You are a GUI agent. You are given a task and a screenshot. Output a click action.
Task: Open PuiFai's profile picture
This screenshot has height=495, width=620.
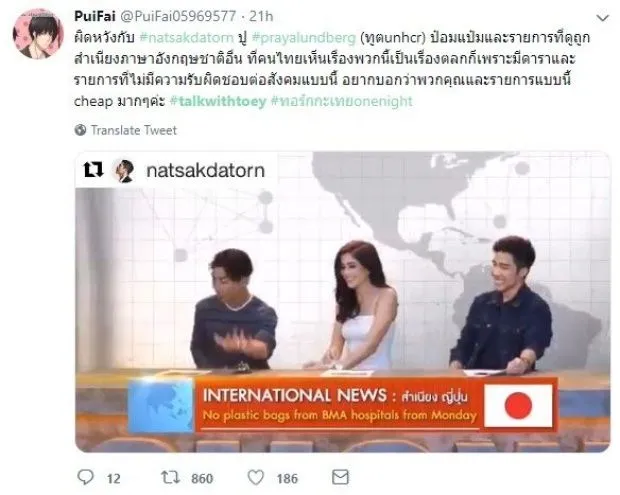click(38, 34)
